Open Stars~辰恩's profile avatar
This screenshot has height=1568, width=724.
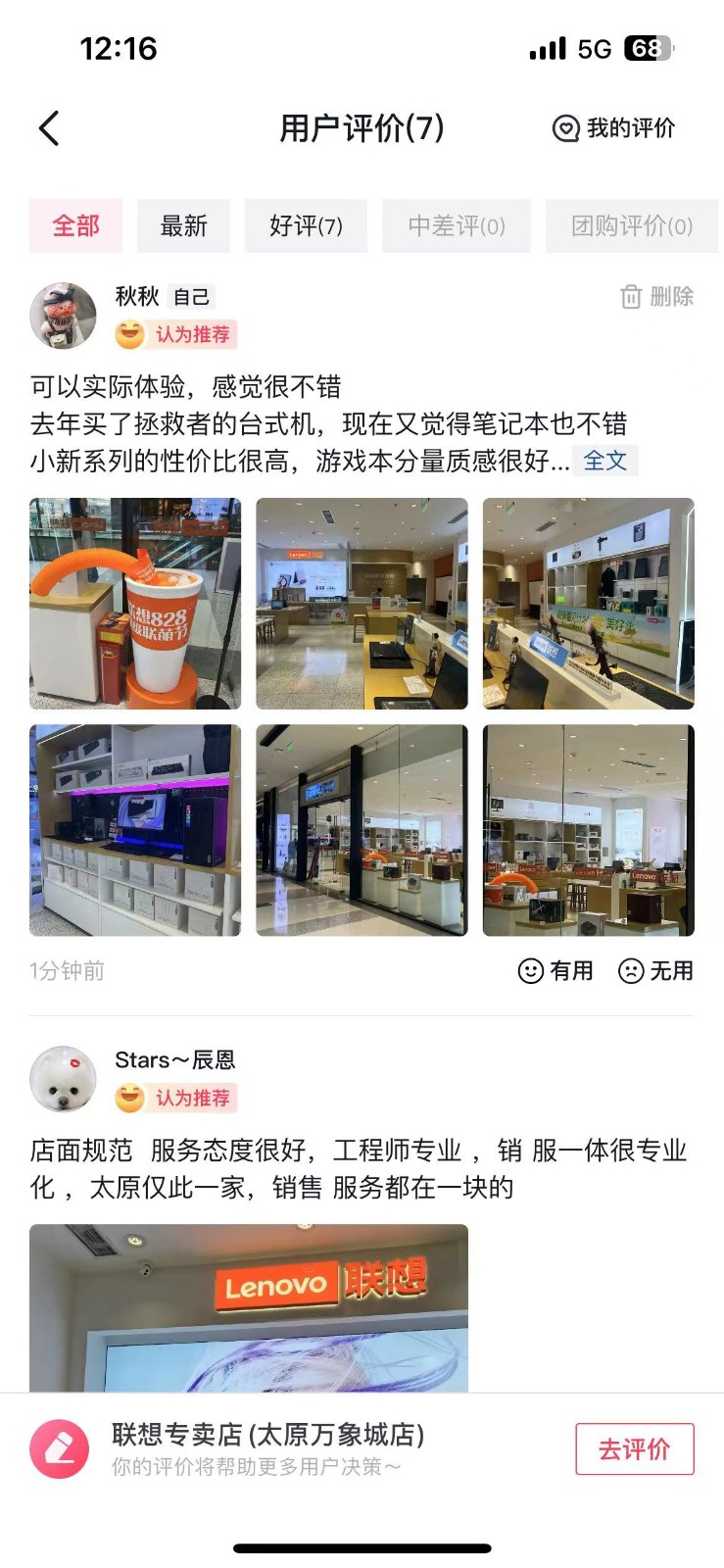63,1079
